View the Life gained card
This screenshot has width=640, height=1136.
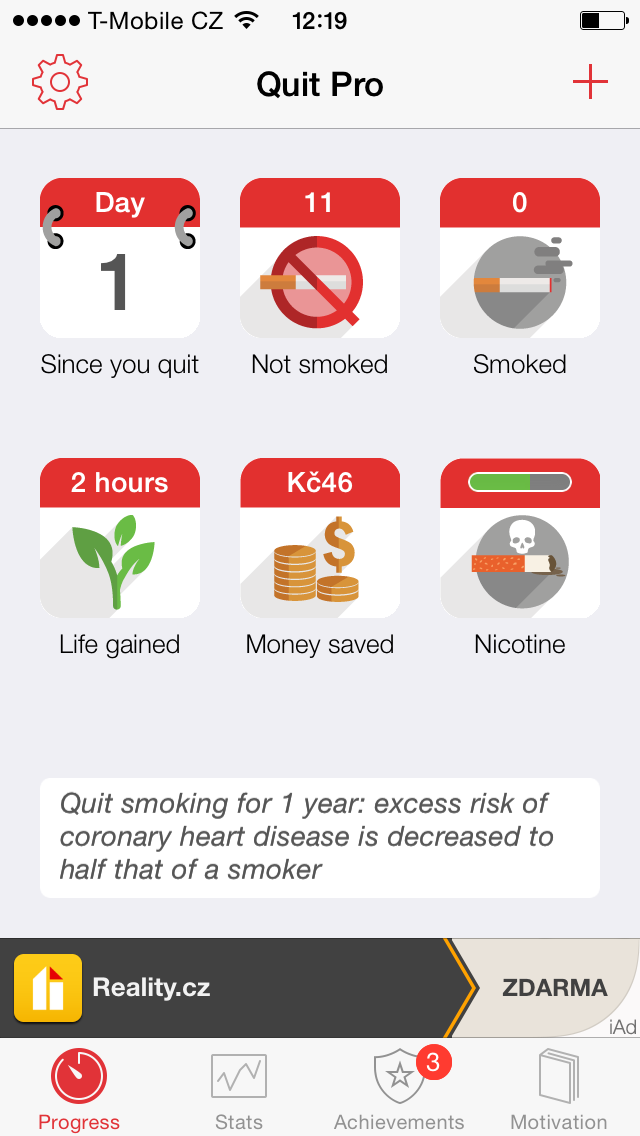click(120, 538)
